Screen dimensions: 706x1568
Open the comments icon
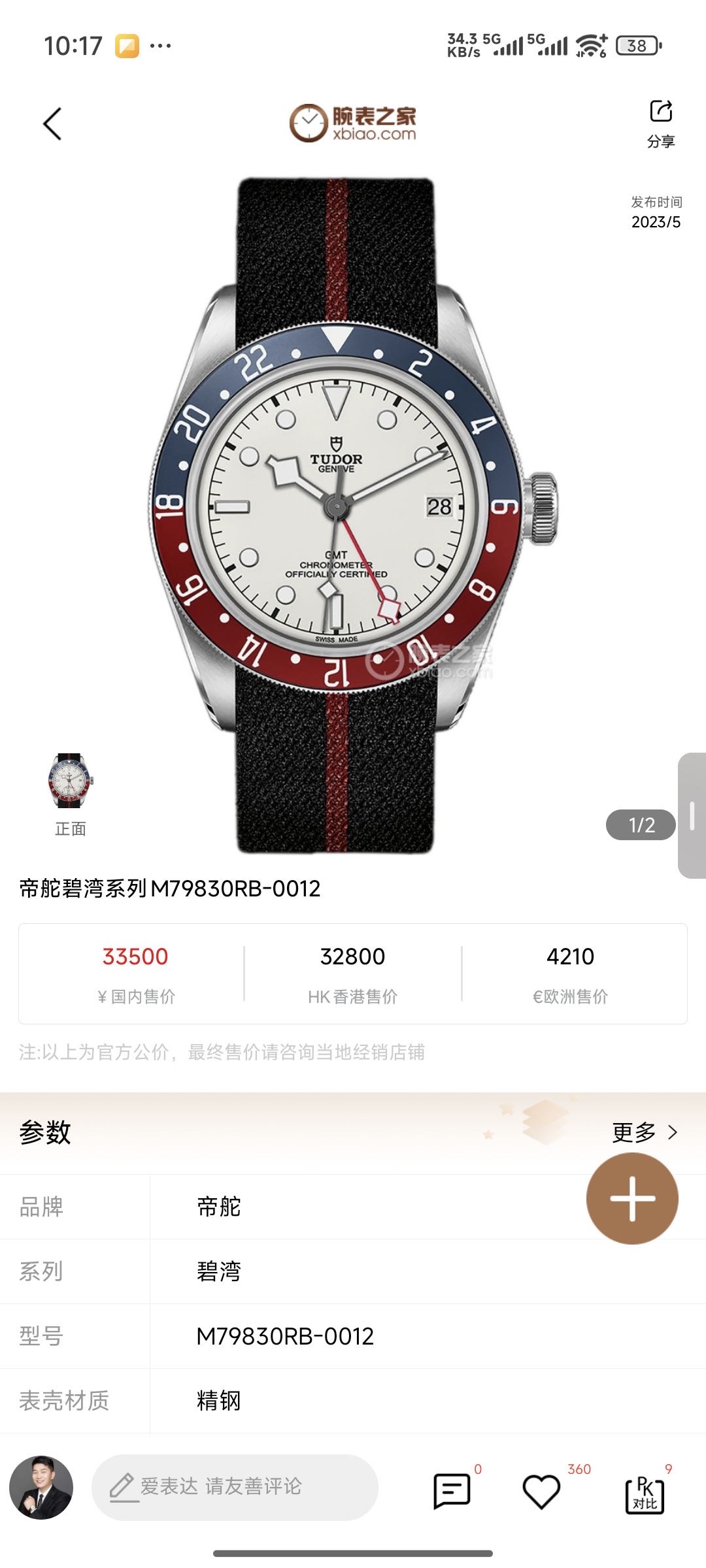(452, 1490)
